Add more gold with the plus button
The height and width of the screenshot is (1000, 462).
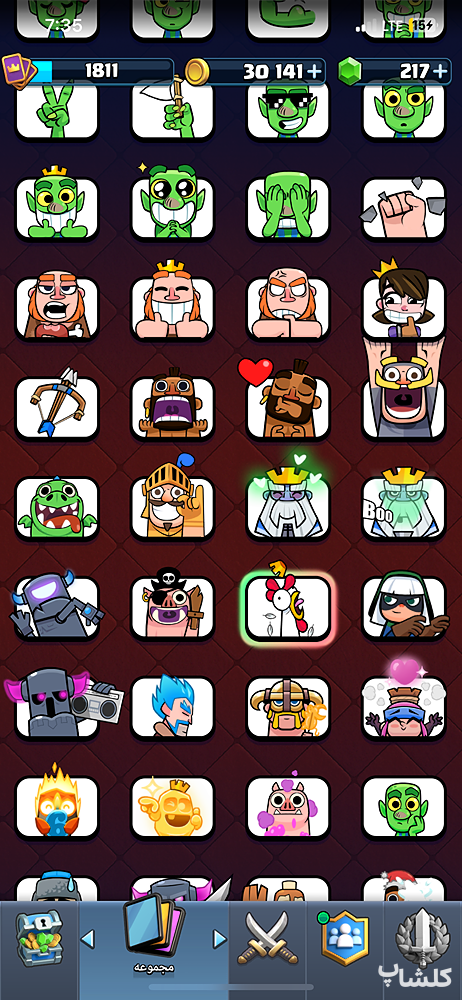pyautogui.click(x=314, y=71)
